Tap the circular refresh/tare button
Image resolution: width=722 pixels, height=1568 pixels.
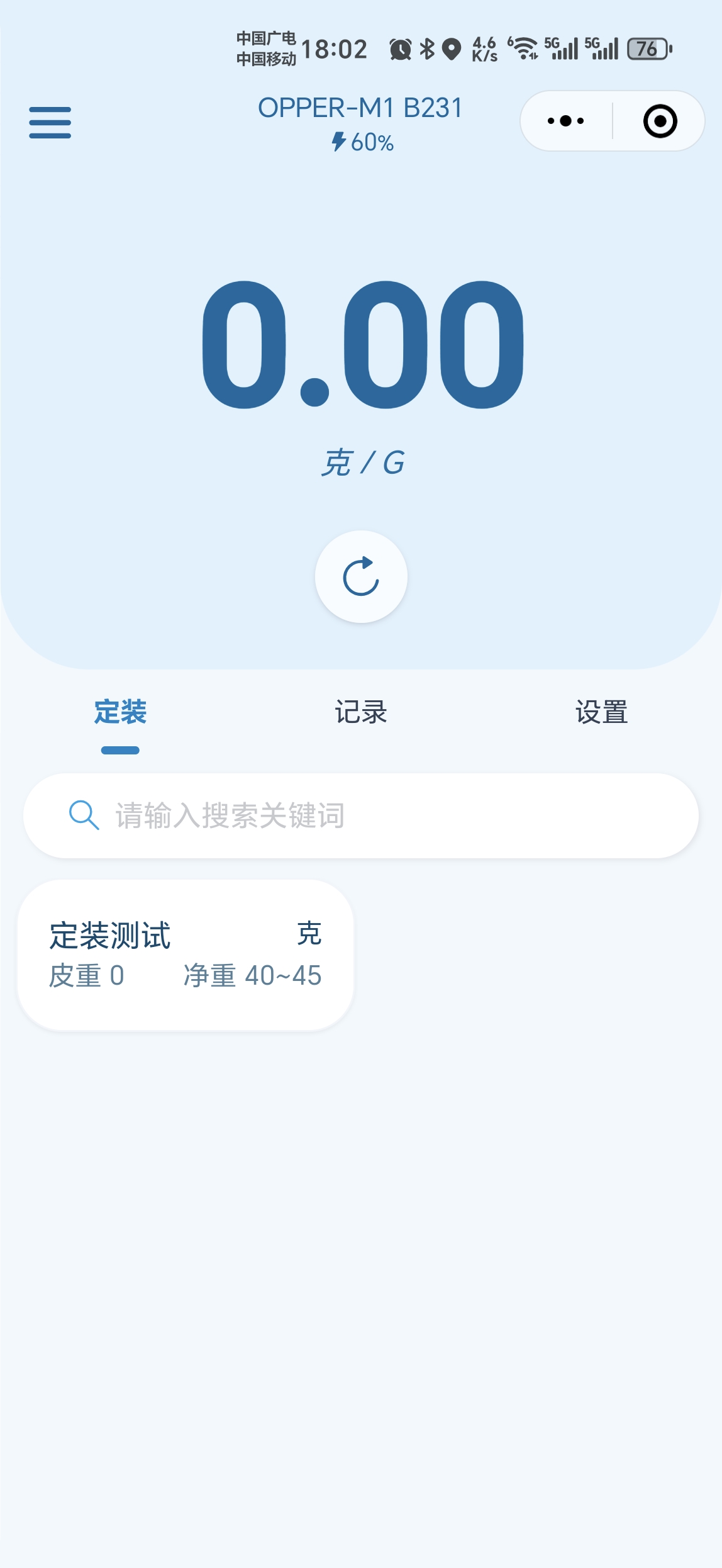(x=361, y=576)
